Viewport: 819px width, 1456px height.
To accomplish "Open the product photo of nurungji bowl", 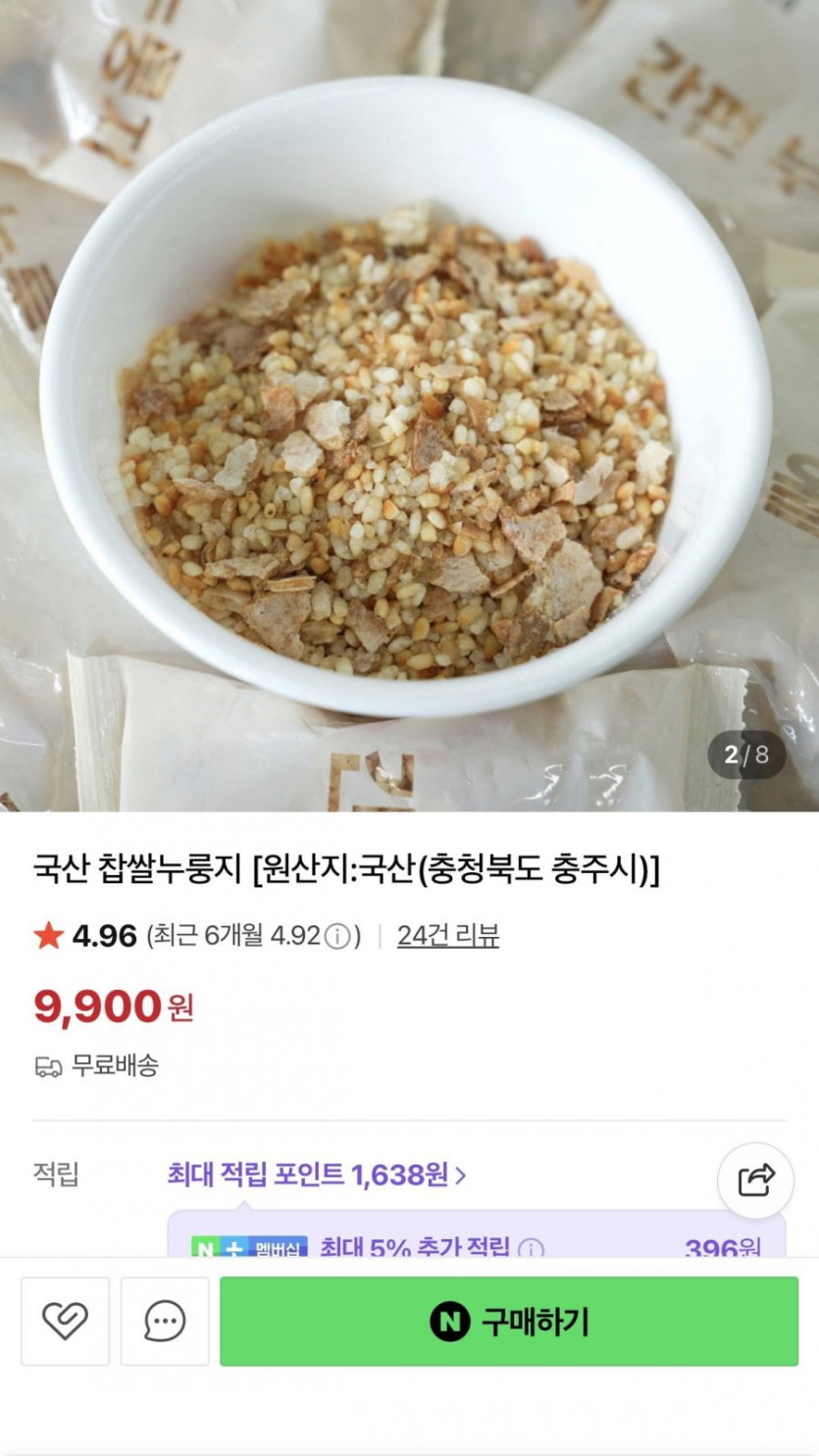I will [409, 412].
